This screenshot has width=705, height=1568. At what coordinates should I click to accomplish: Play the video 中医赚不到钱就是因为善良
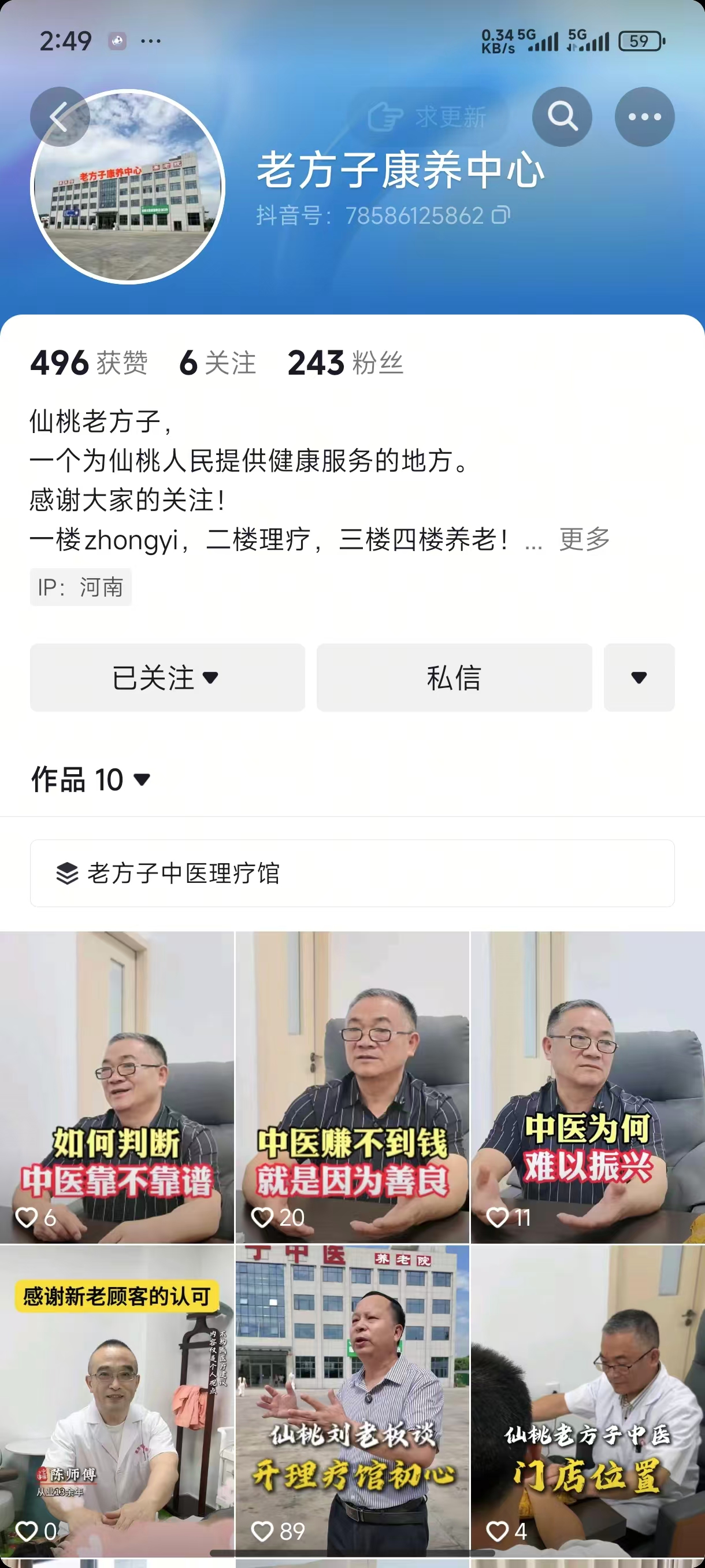click(352, 1086)
